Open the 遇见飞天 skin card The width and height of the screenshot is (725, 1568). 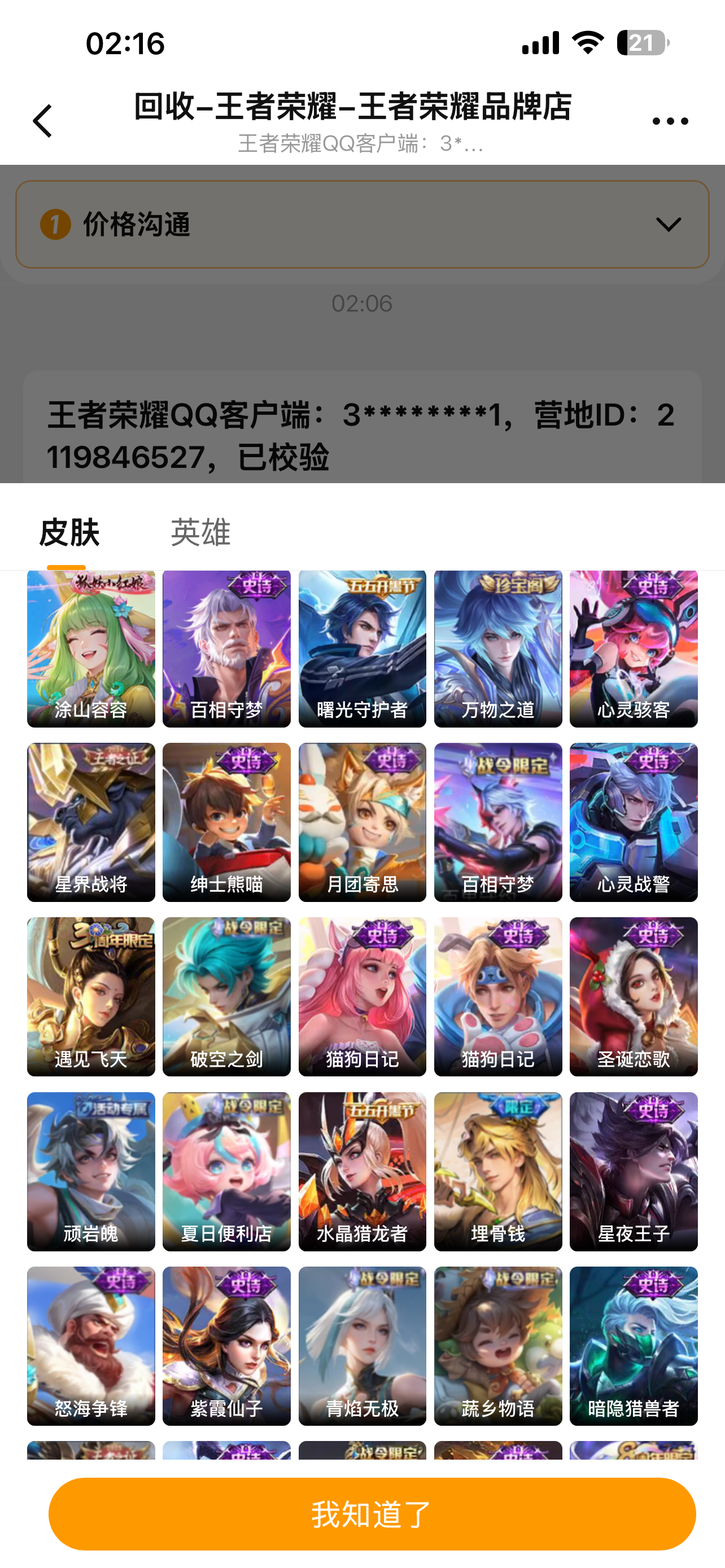(x=91, y=996)
